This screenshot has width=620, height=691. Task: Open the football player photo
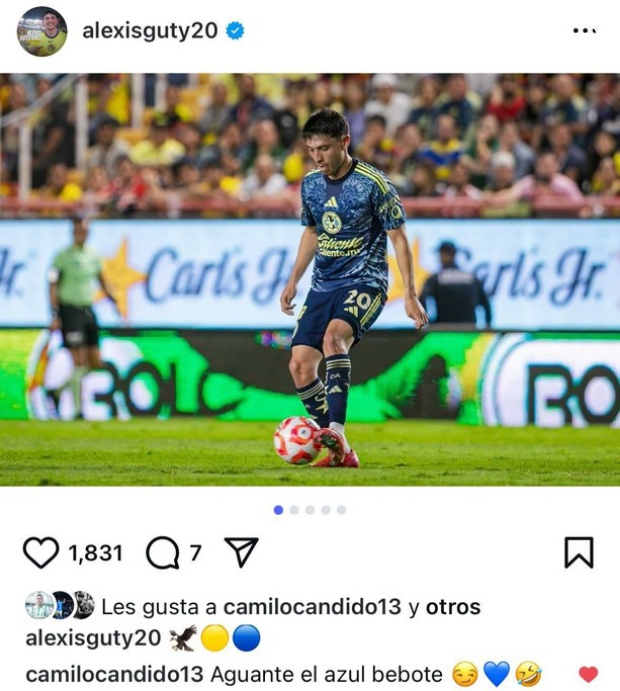pos(310,280)
